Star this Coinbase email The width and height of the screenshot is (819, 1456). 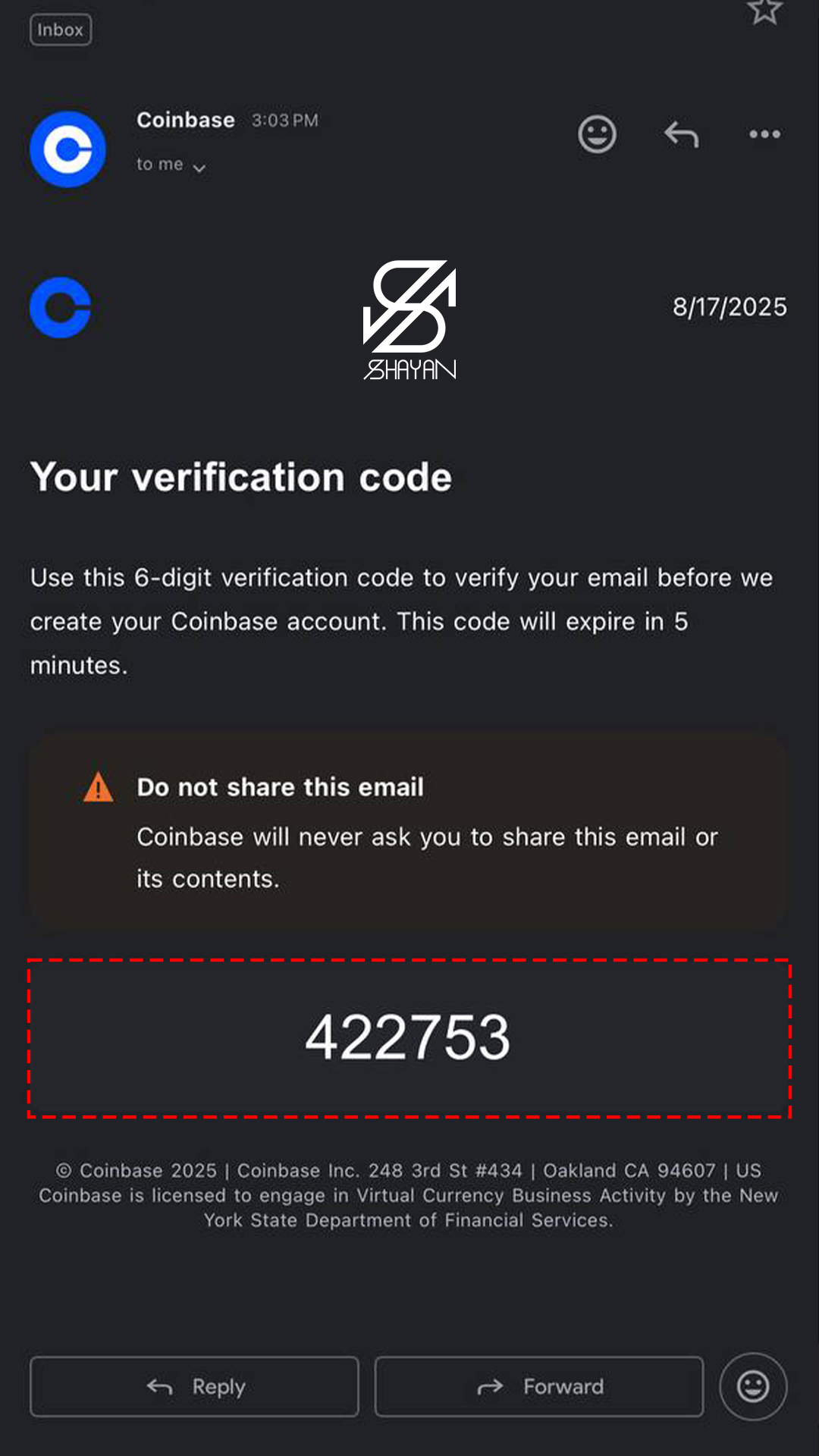tap(764, 11)
